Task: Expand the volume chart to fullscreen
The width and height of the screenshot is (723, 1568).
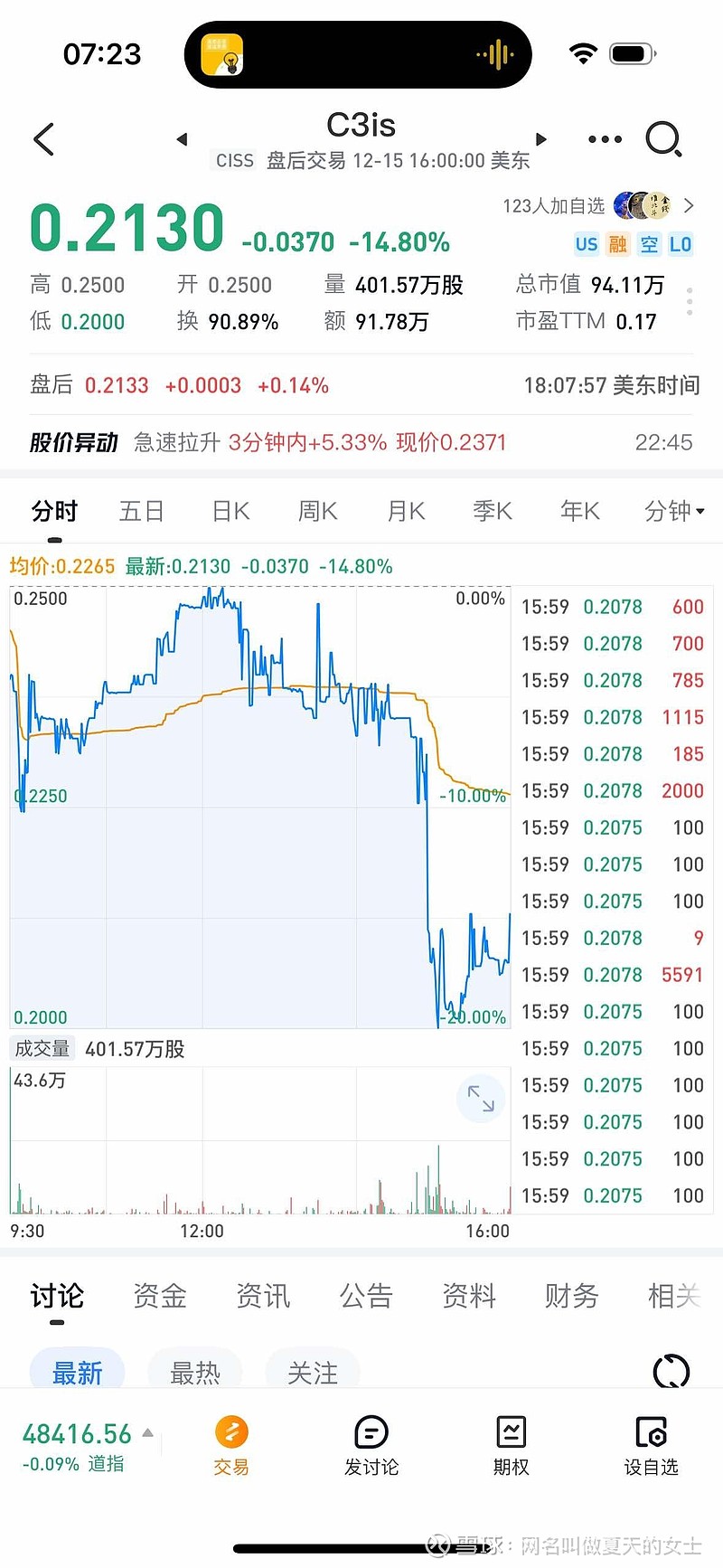Action: [481, 1099]
